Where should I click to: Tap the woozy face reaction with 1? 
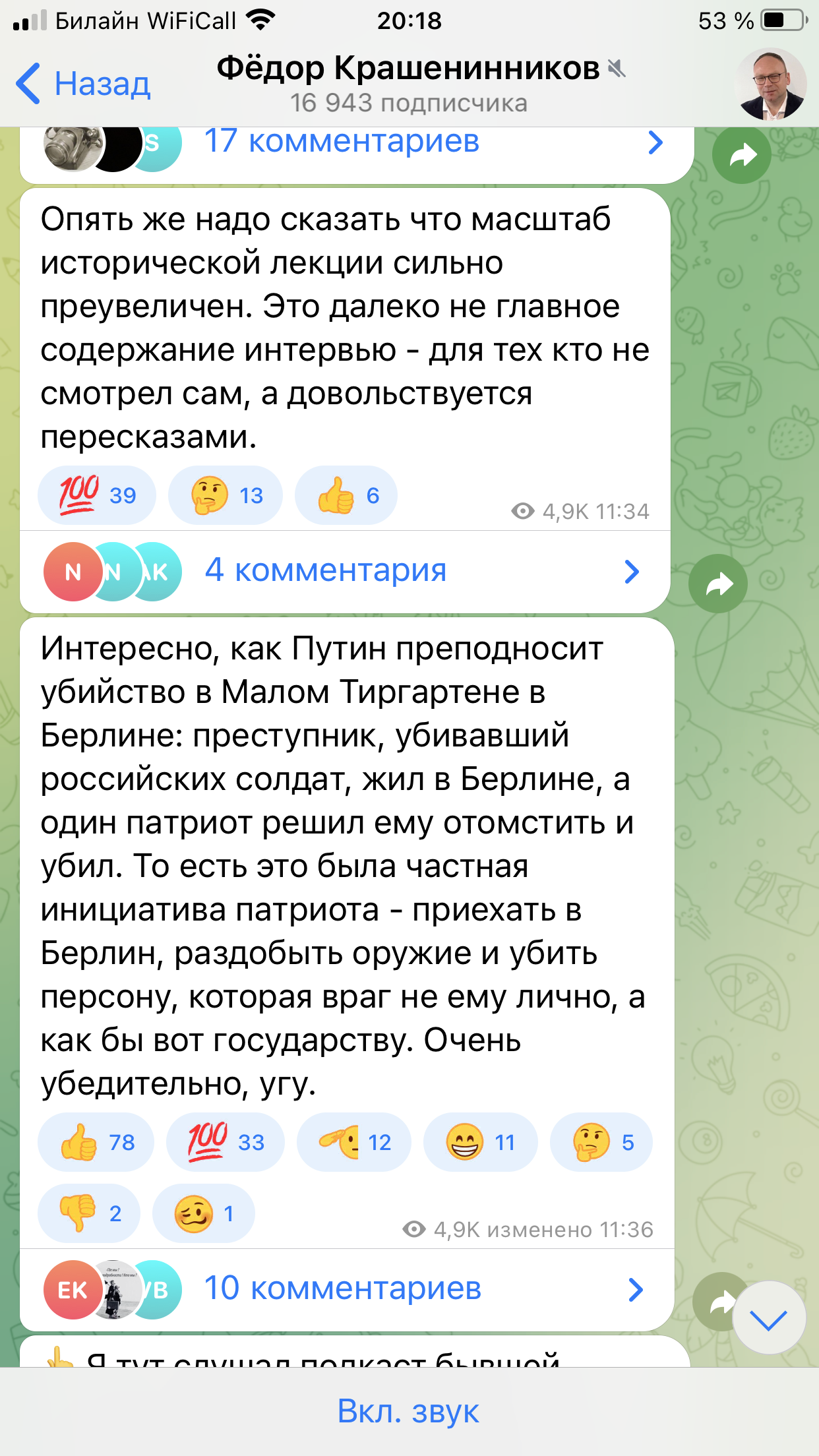203,1213
